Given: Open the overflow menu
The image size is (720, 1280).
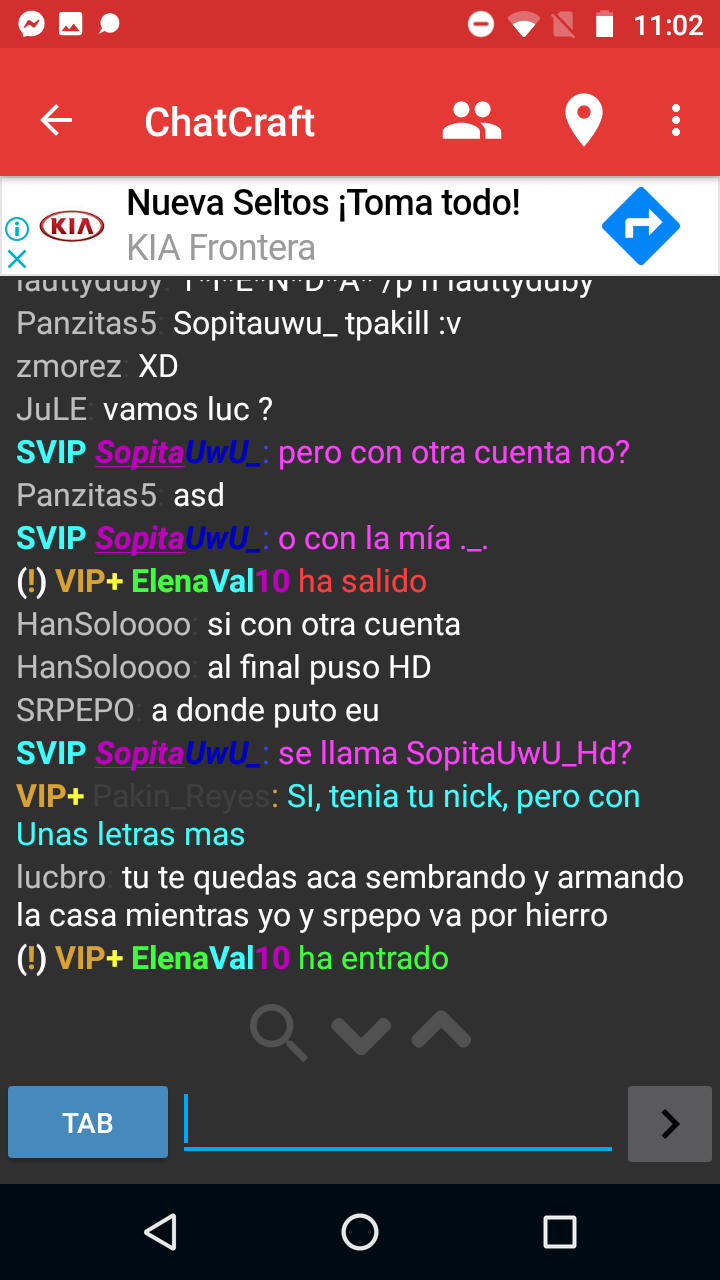Looking at the screenshot, I should (676, 121).
